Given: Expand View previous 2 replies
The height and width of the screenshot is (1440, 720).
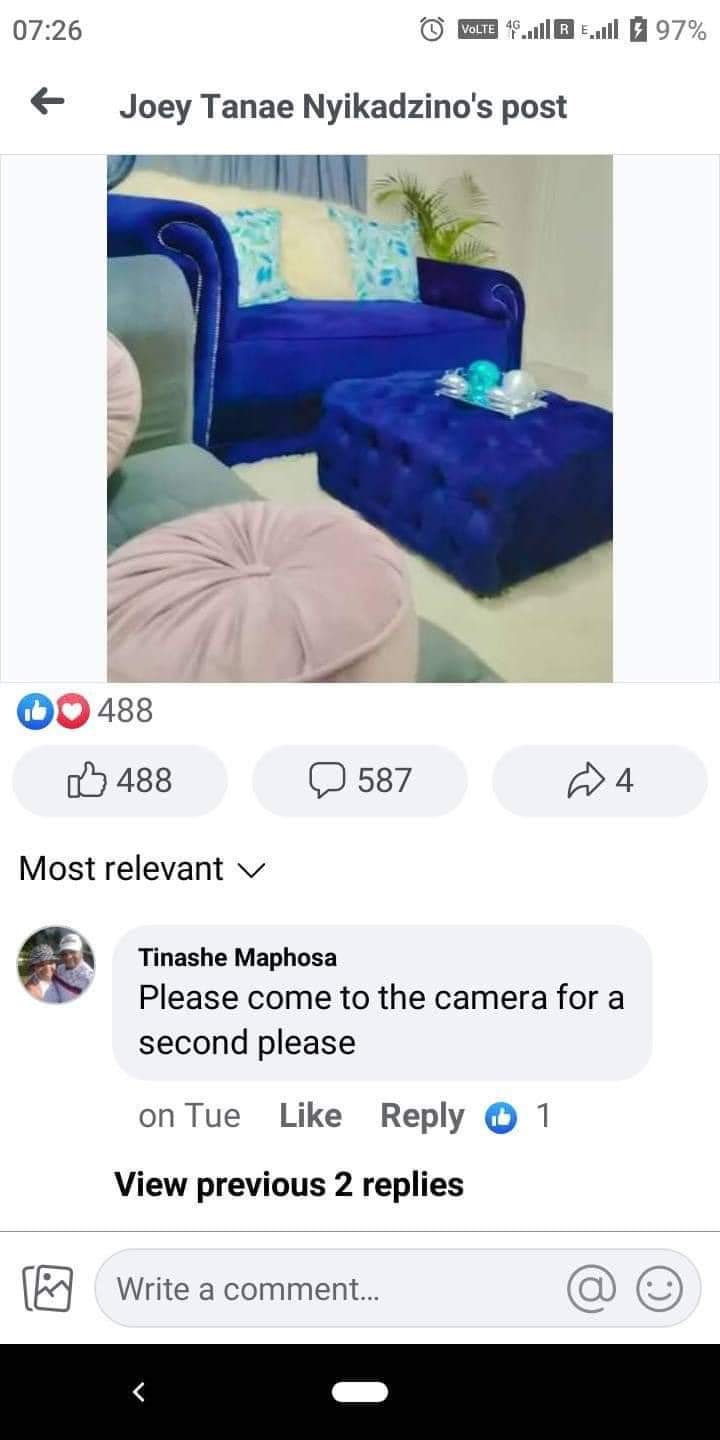Looking at the screenshot, I should click(289, 1184).
